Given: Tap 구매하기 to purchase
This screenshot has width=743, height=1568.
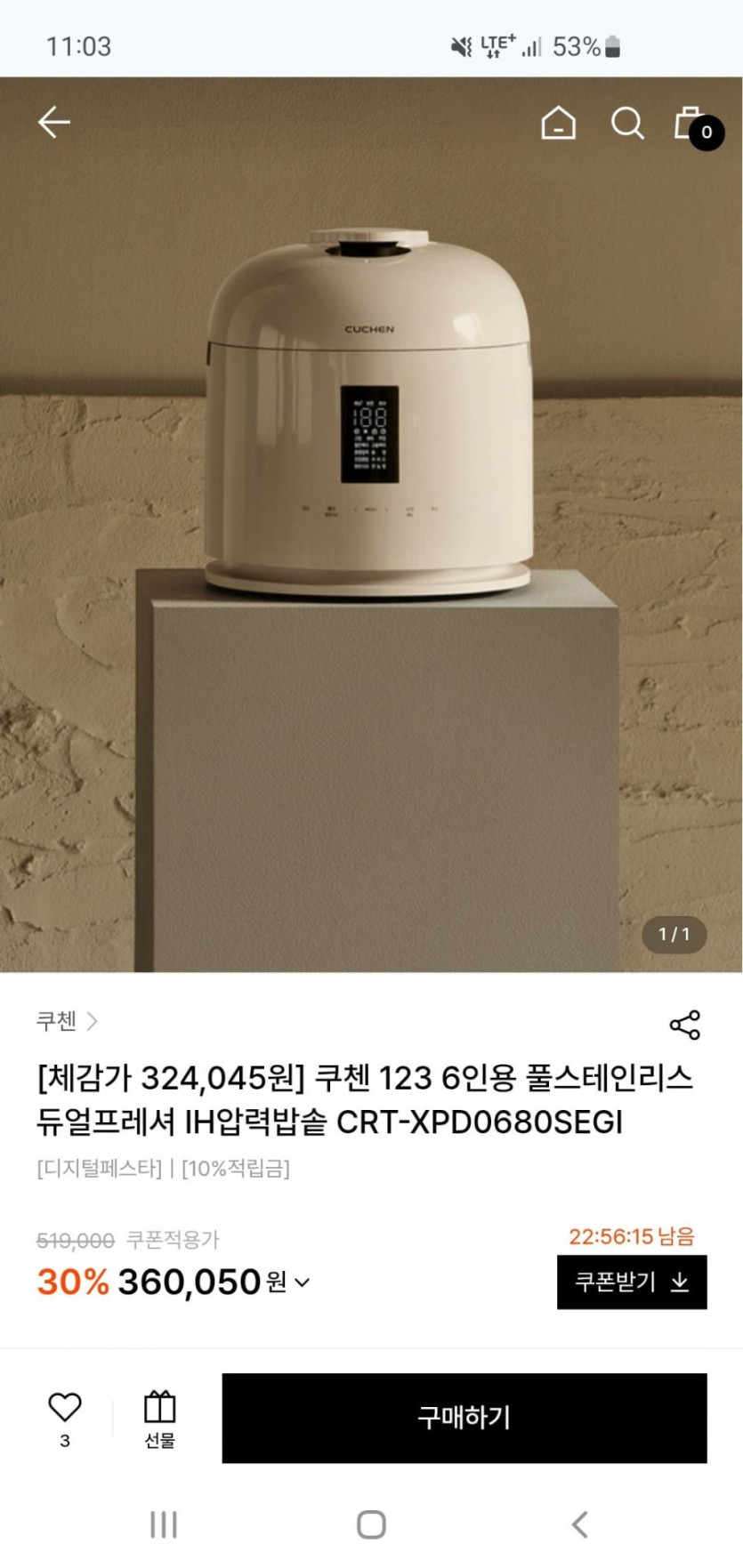Looking at the screenshot, I should click(464, 1418).
